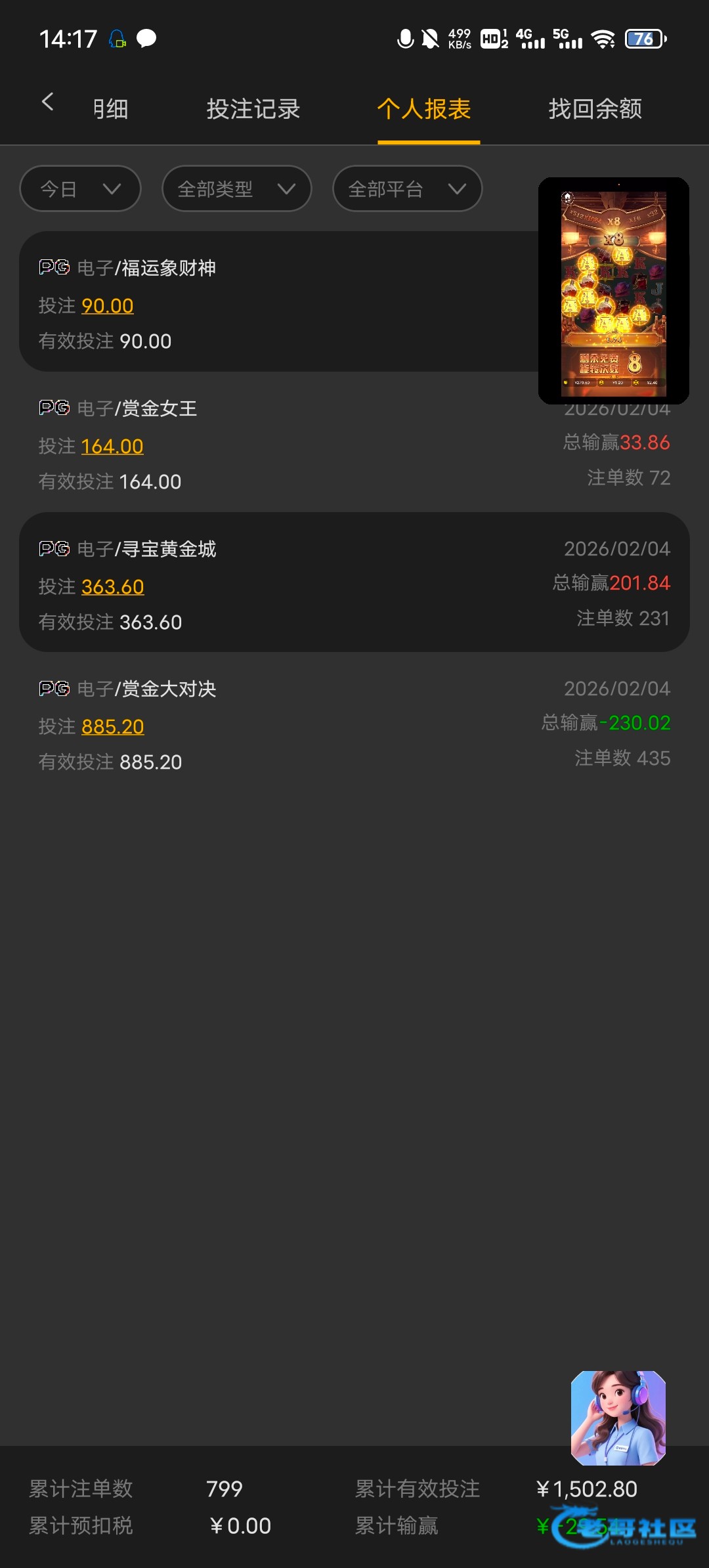Expand the 全部平台 filter dropdown
This screenshot has height=1568, width=709.
[x=407, y=189]
